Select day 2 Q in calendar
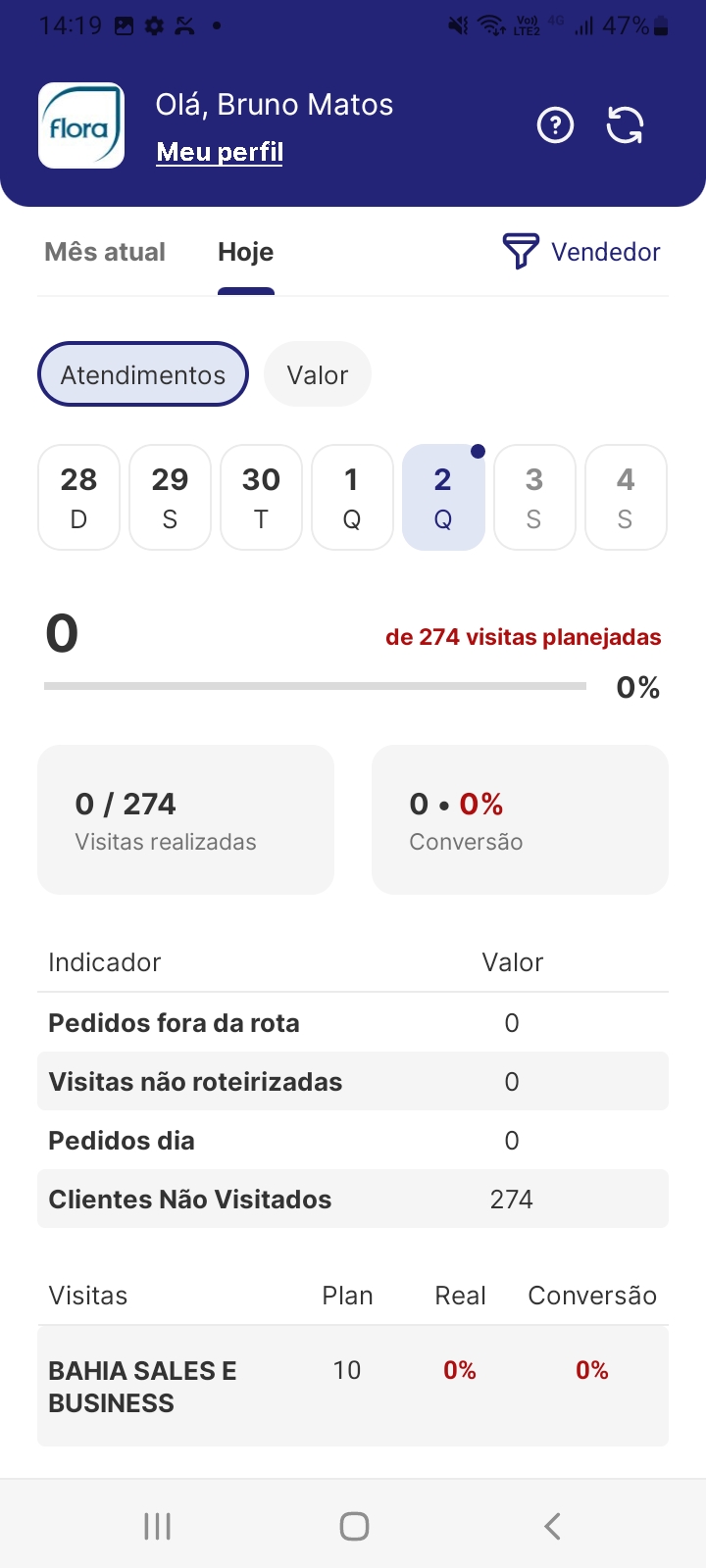This screenshot has height=1568, width=706. click(x=443, y=497)
